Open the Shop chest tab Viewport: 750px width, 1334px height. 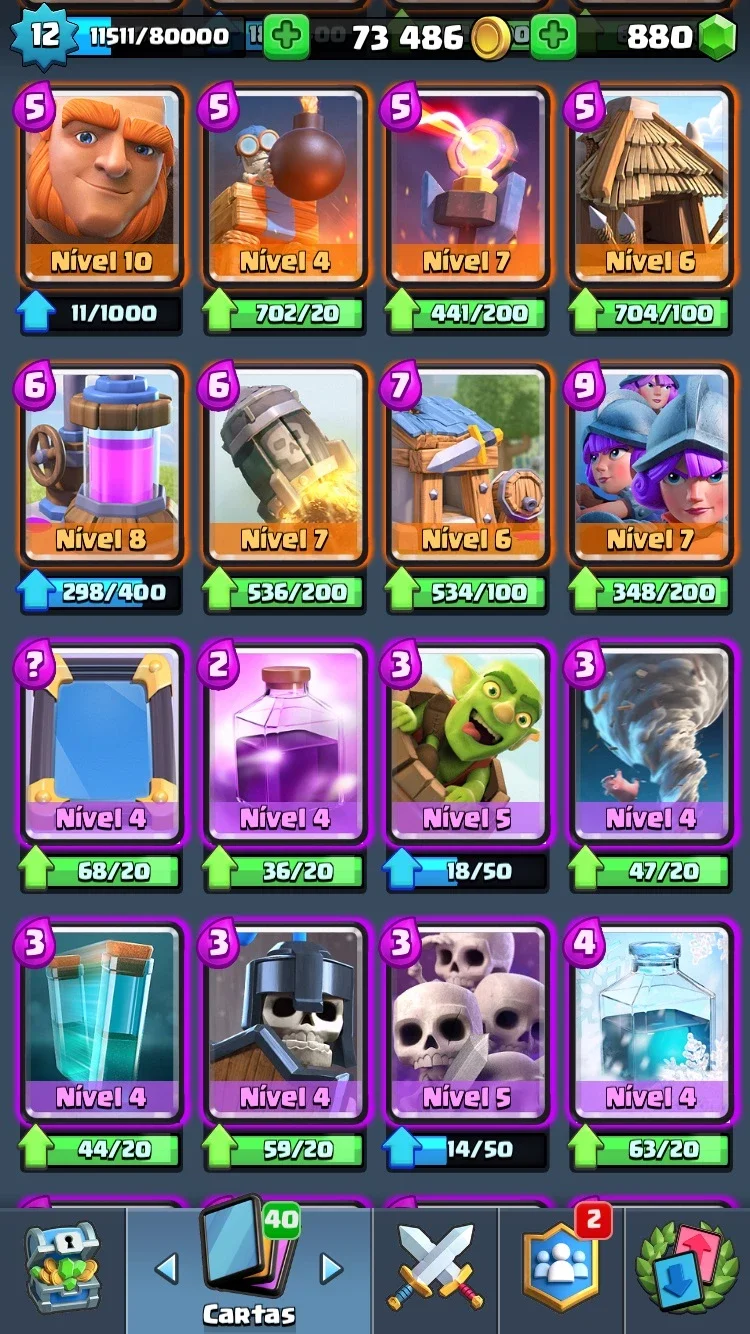tap(63, 1269)
